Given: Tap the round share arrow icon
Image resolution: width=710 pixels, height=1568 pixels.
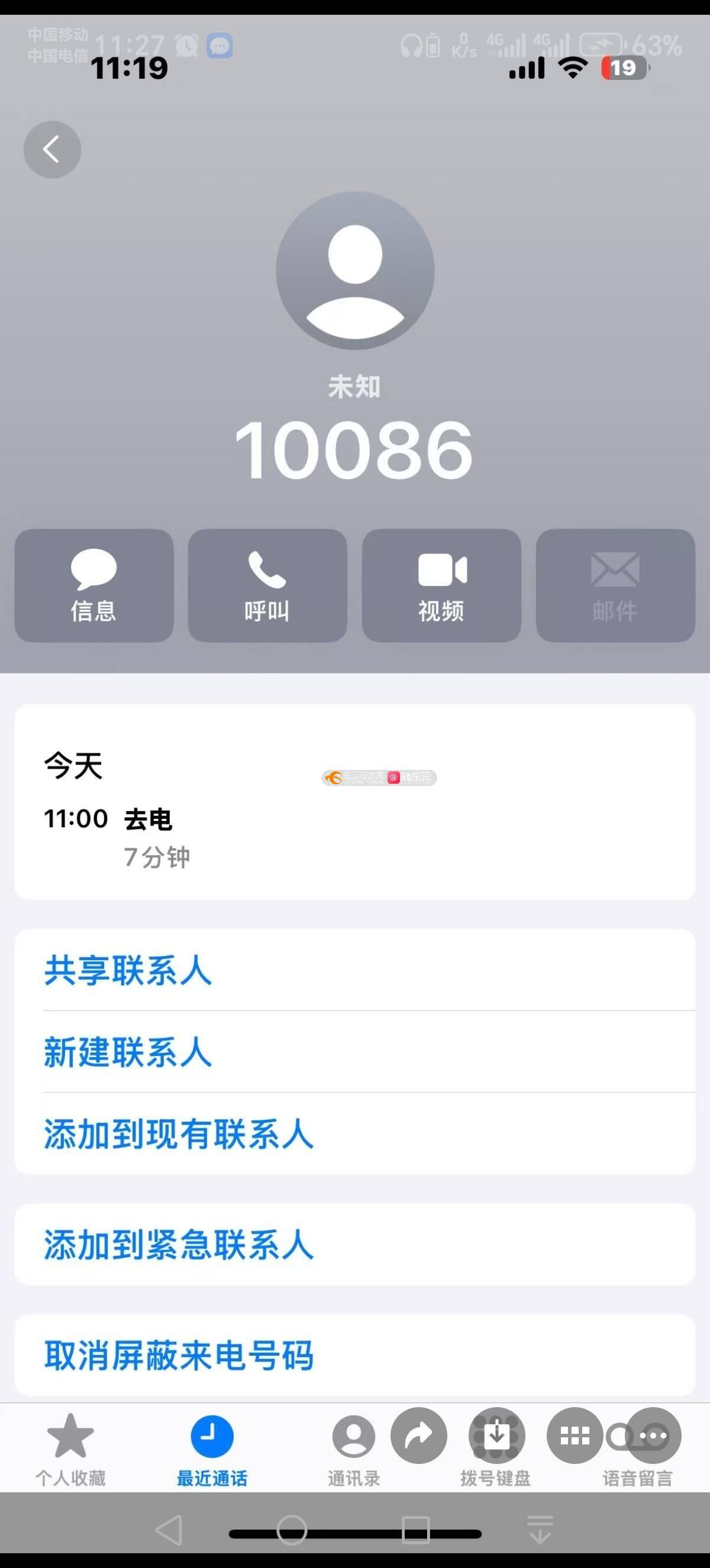Looking at the screenshot, I should (x=419, y=1436).
